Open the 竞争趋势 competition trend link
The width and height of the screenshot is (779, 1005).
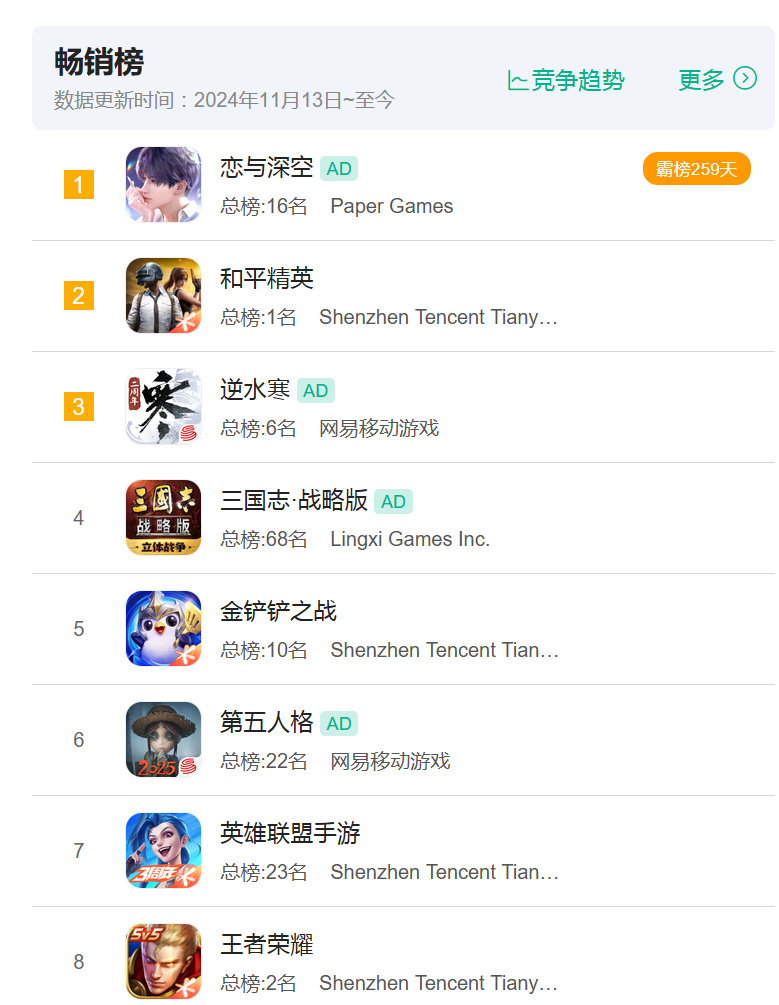pos(566,81)
